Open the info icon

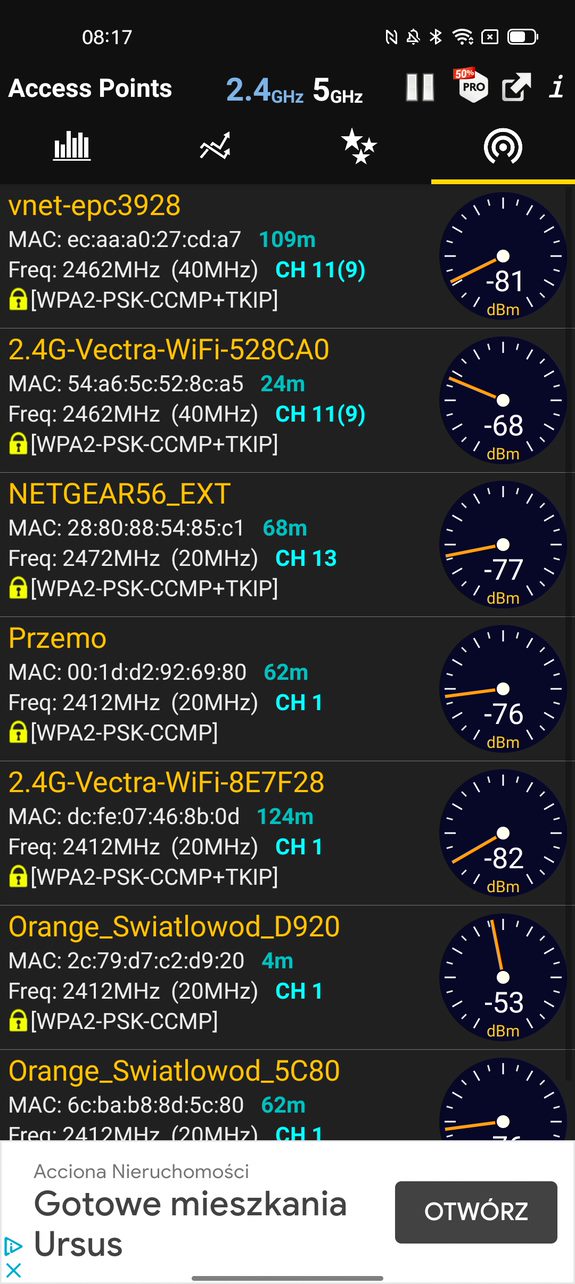click(557, 88)
